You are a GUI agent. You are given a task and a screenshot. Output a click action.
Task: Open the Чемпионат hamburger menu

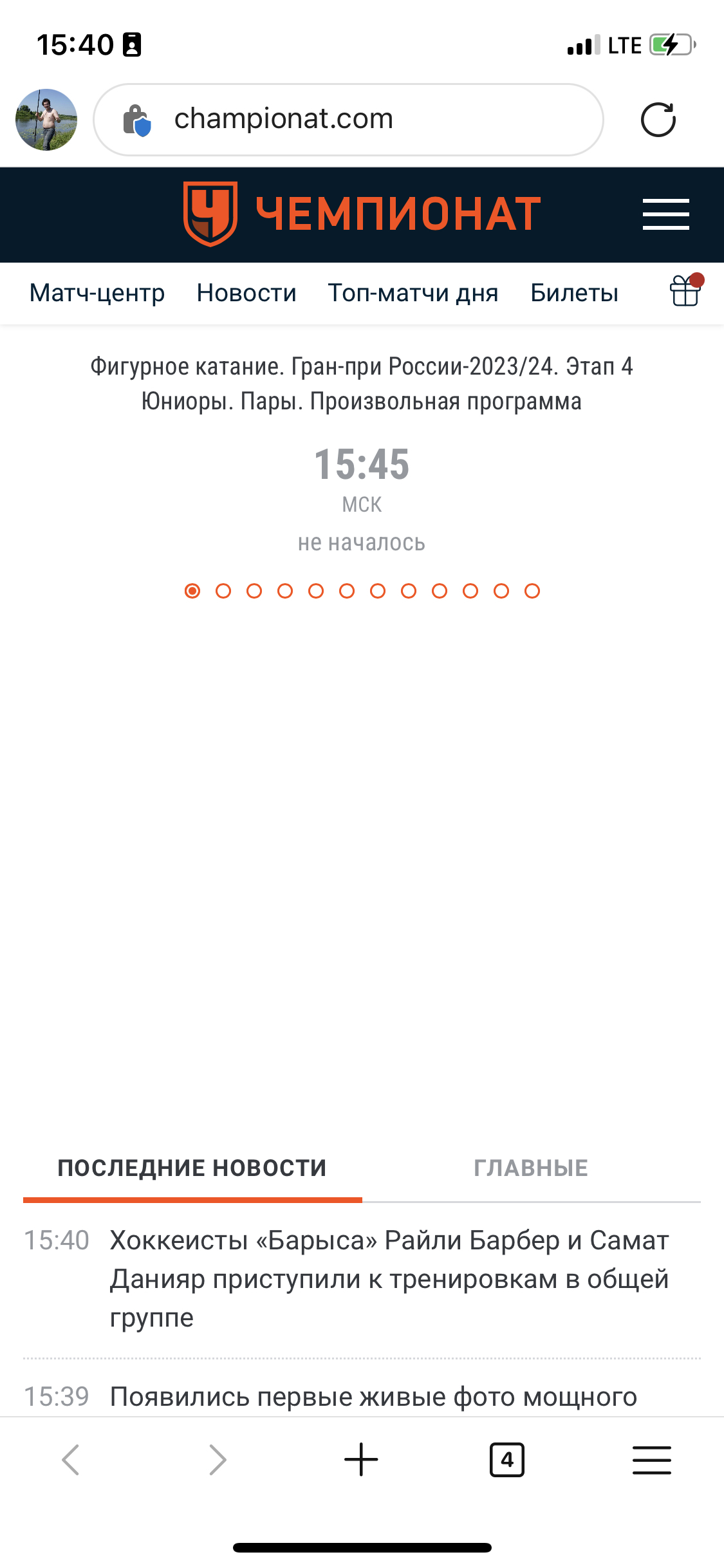[665, 214]
